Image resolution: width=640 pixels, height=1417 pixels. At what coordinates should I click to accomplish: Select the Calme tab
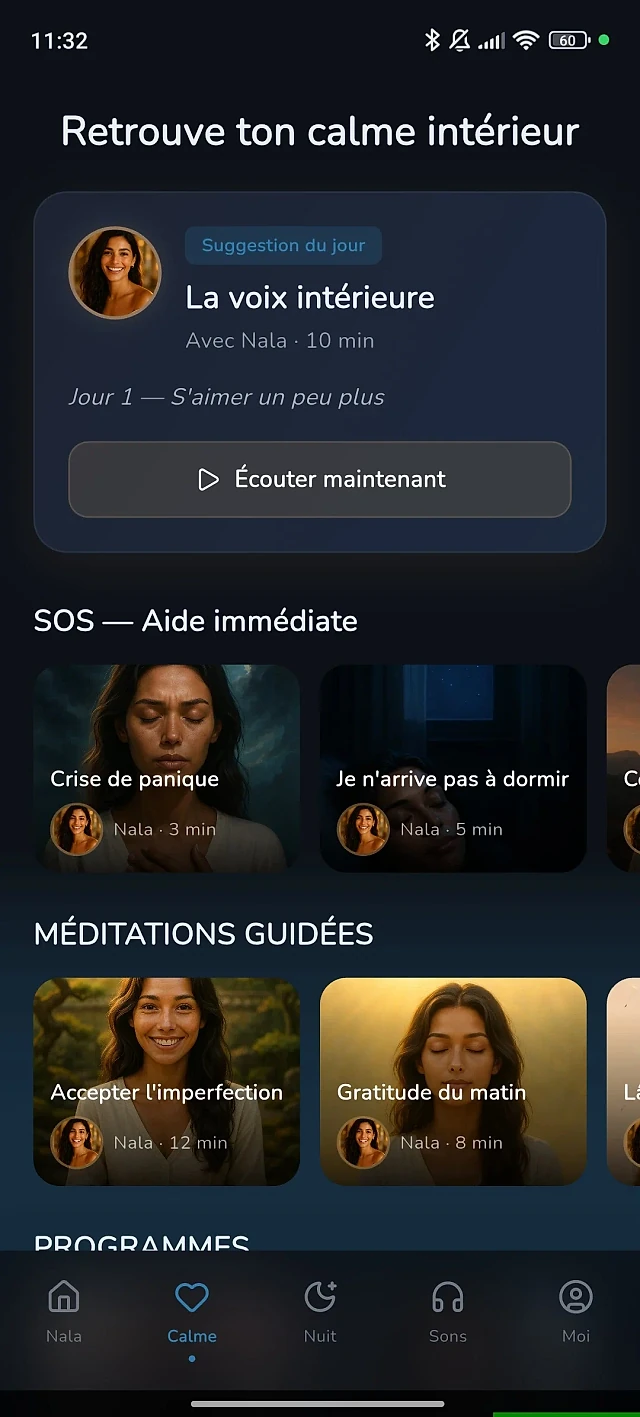pyautogui.click(x=192, y=1312)
